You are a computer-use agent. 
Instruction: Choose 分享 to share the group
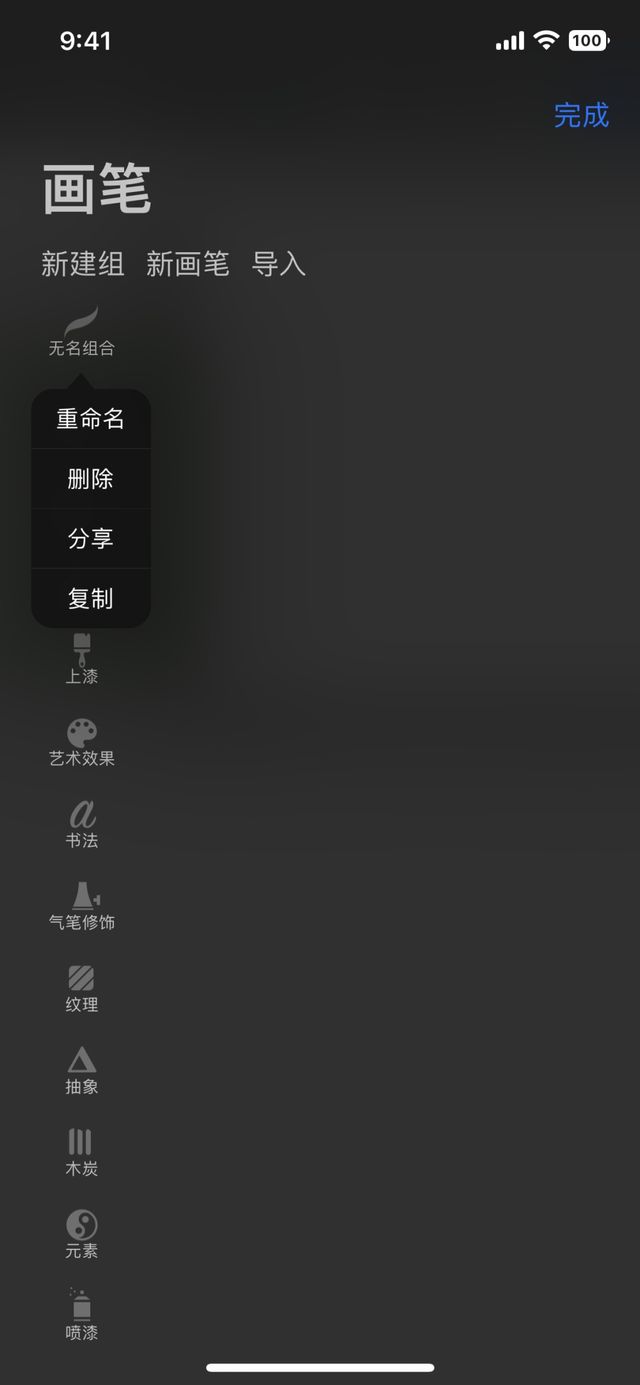point(91,539)
